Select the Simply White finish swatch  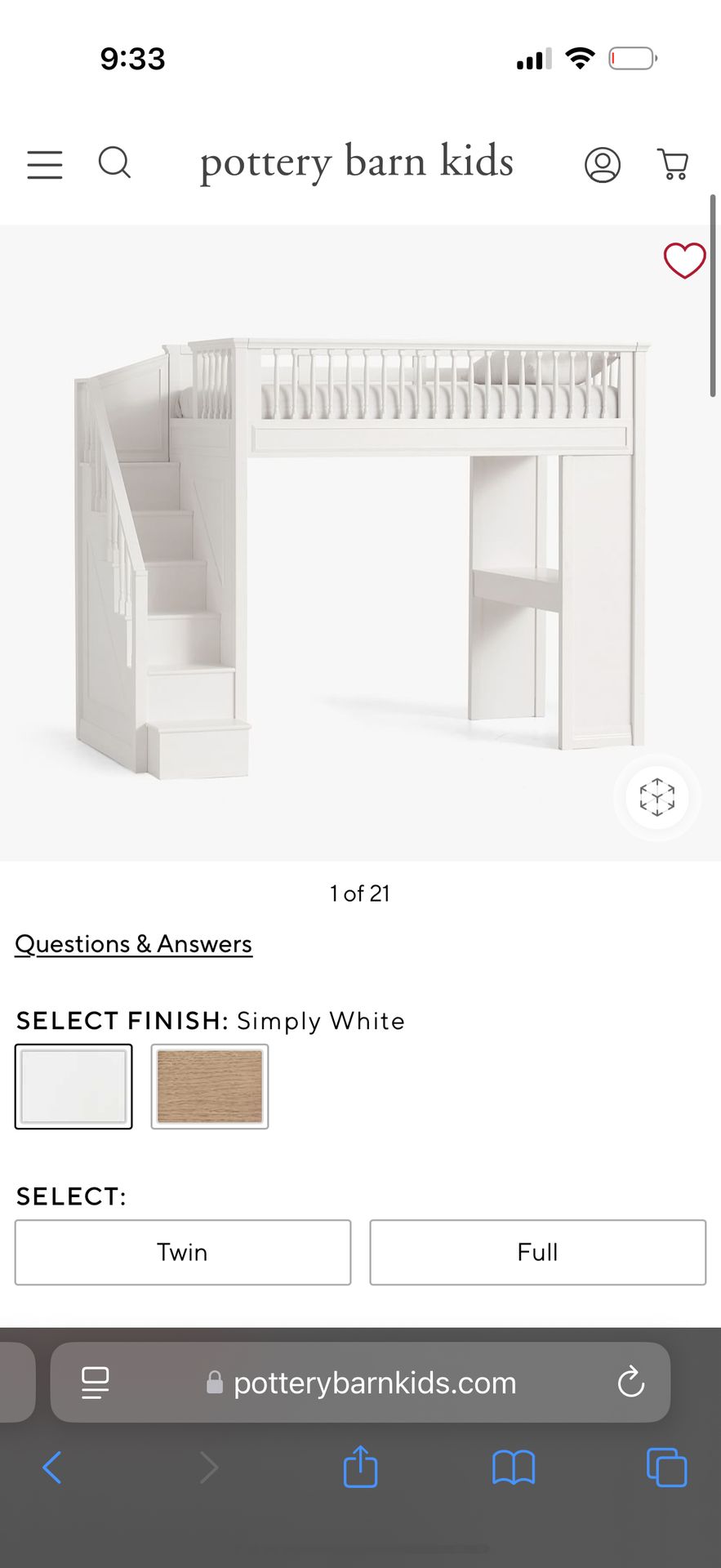coord(73,1086)
